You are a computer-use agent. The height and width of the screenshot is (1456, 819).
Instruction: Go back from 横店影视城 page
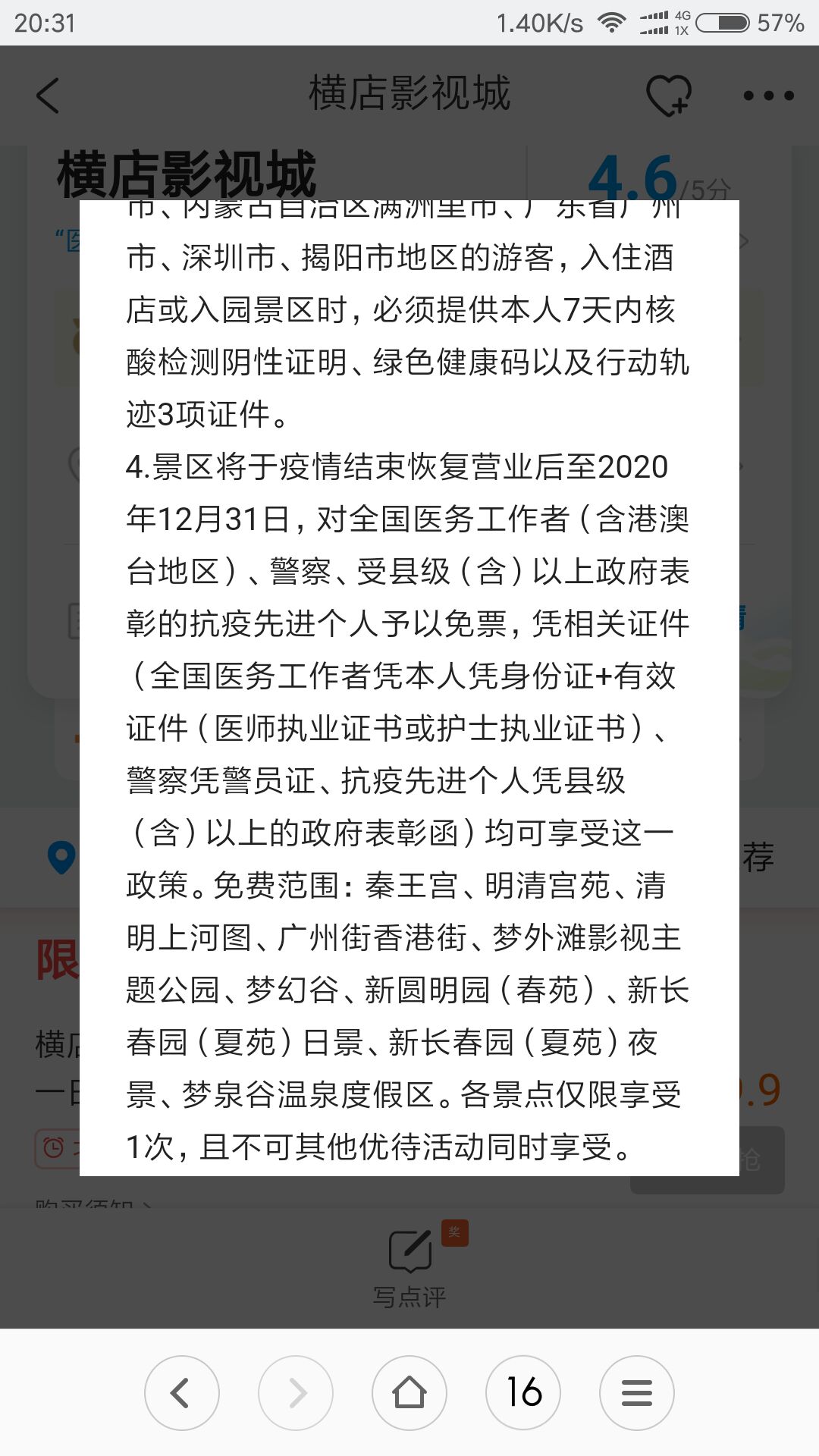[48, 96]
